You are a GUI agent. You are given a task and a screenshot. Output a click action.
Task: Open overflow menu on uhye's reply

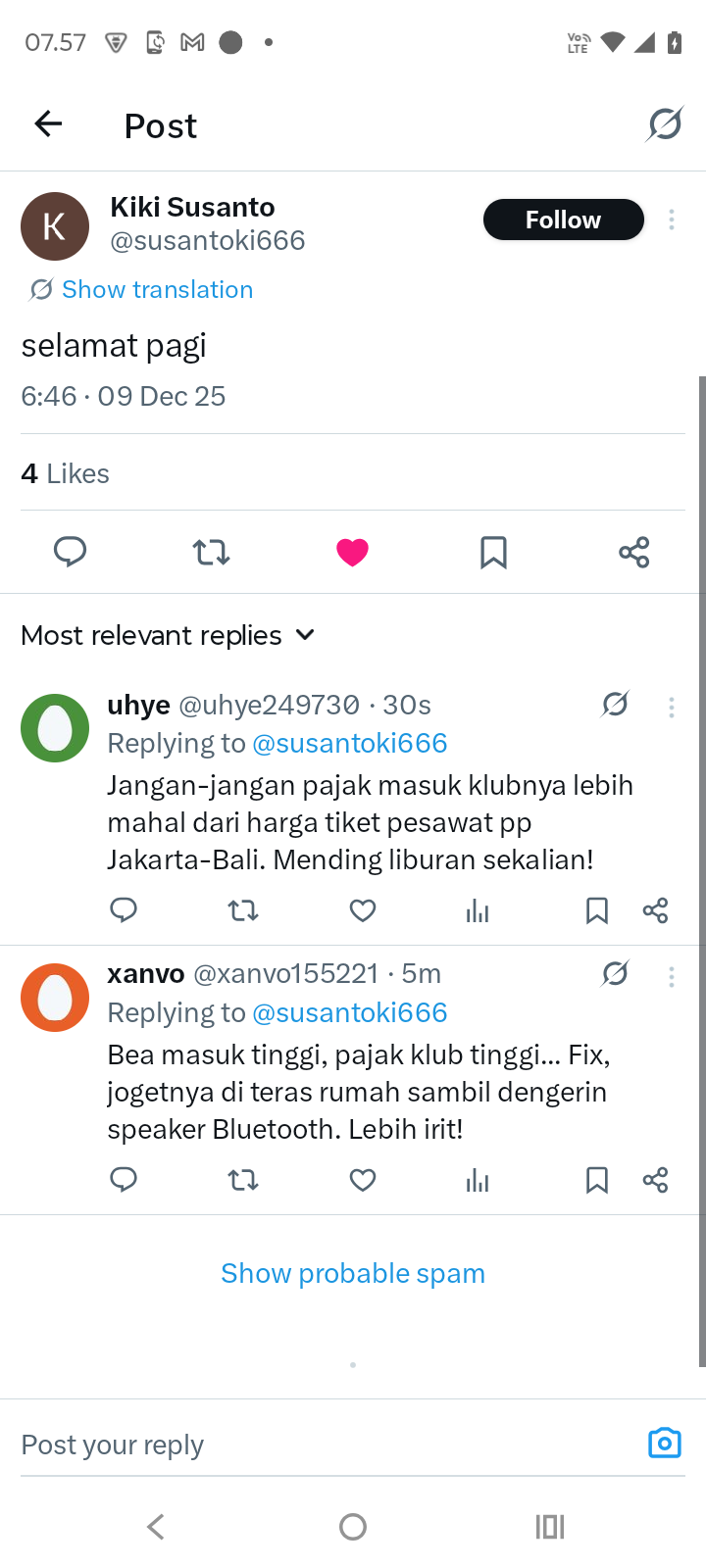click(x=672, y=707)
